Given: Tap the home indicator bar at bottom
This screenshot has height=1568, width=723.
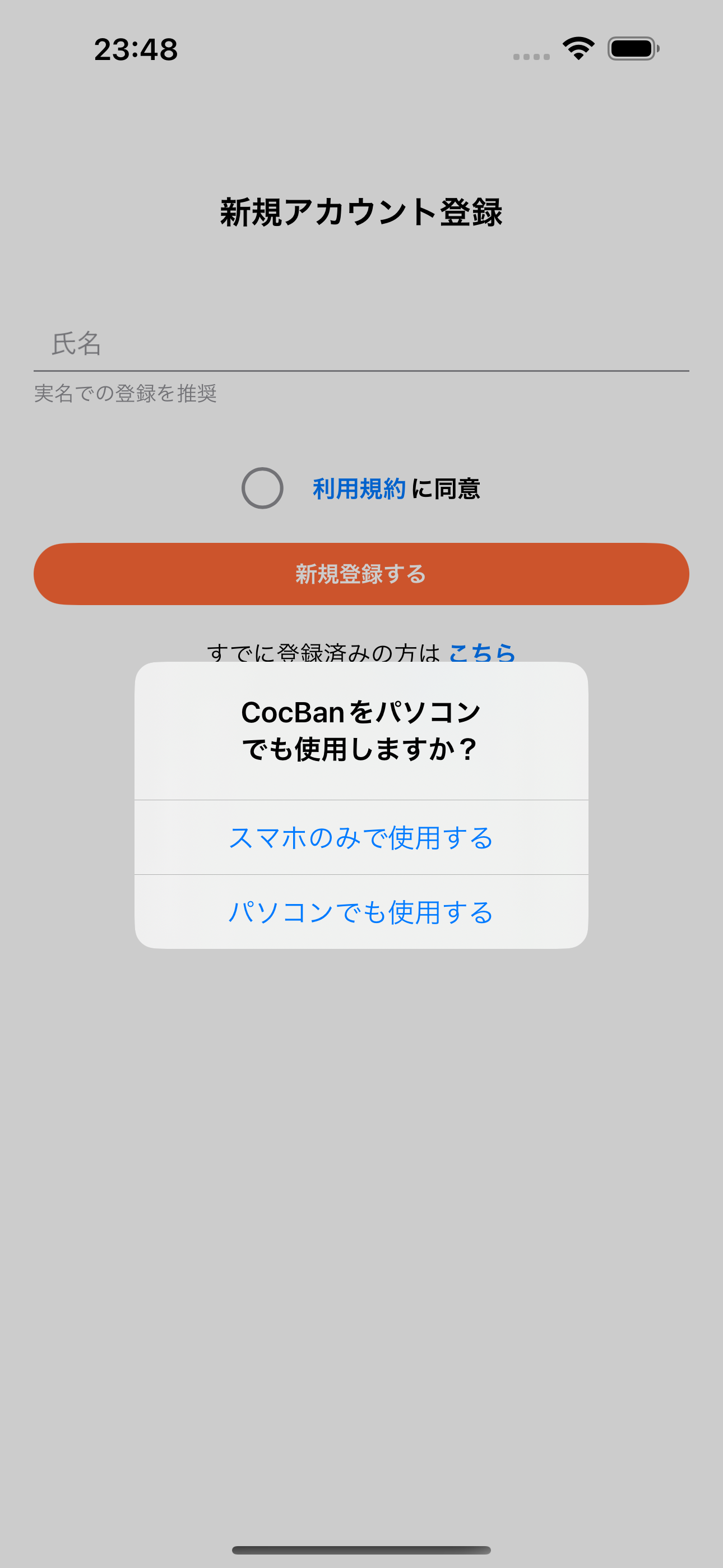Looking at the screenshot, I should click(x=361, y=1549).
